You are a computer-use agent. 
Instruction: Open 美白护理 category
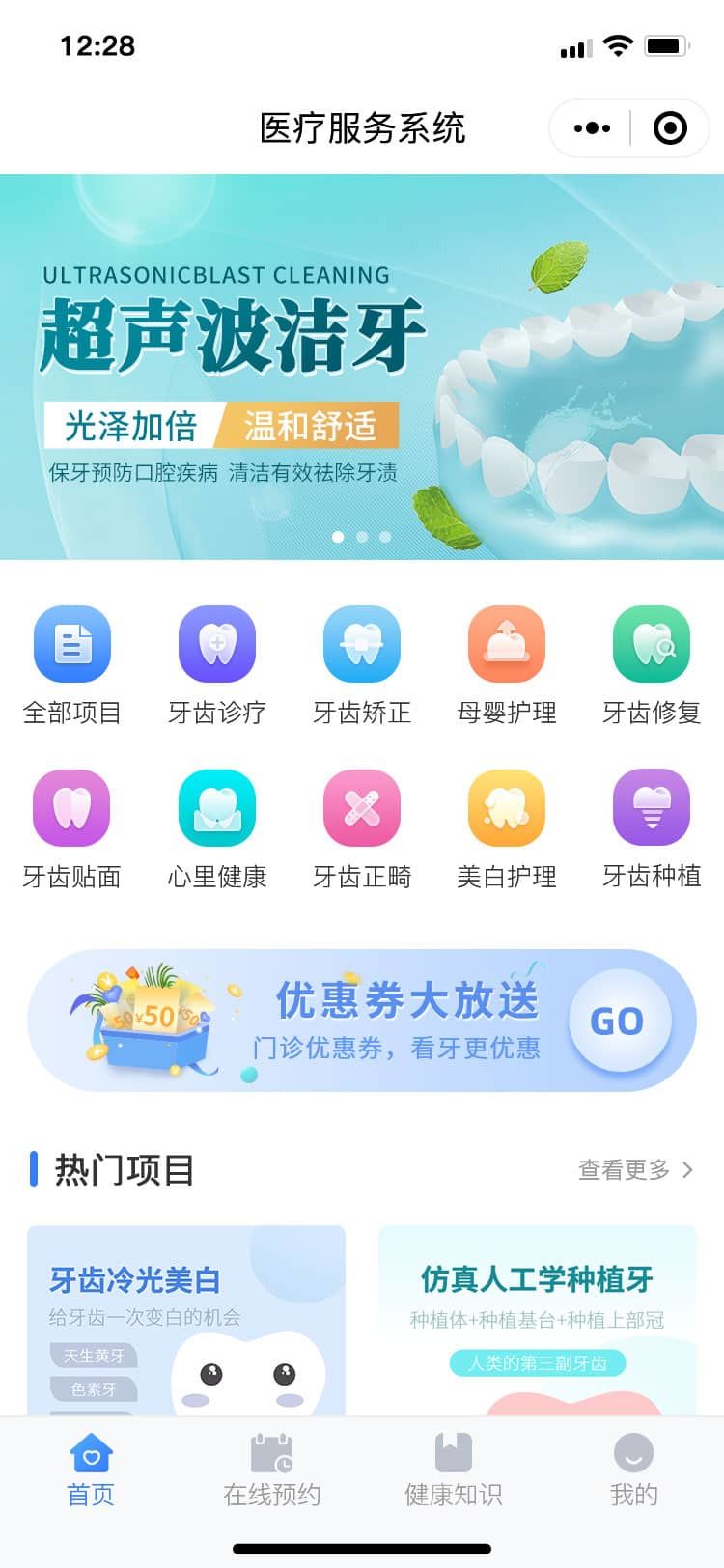(x=507, y=828)
